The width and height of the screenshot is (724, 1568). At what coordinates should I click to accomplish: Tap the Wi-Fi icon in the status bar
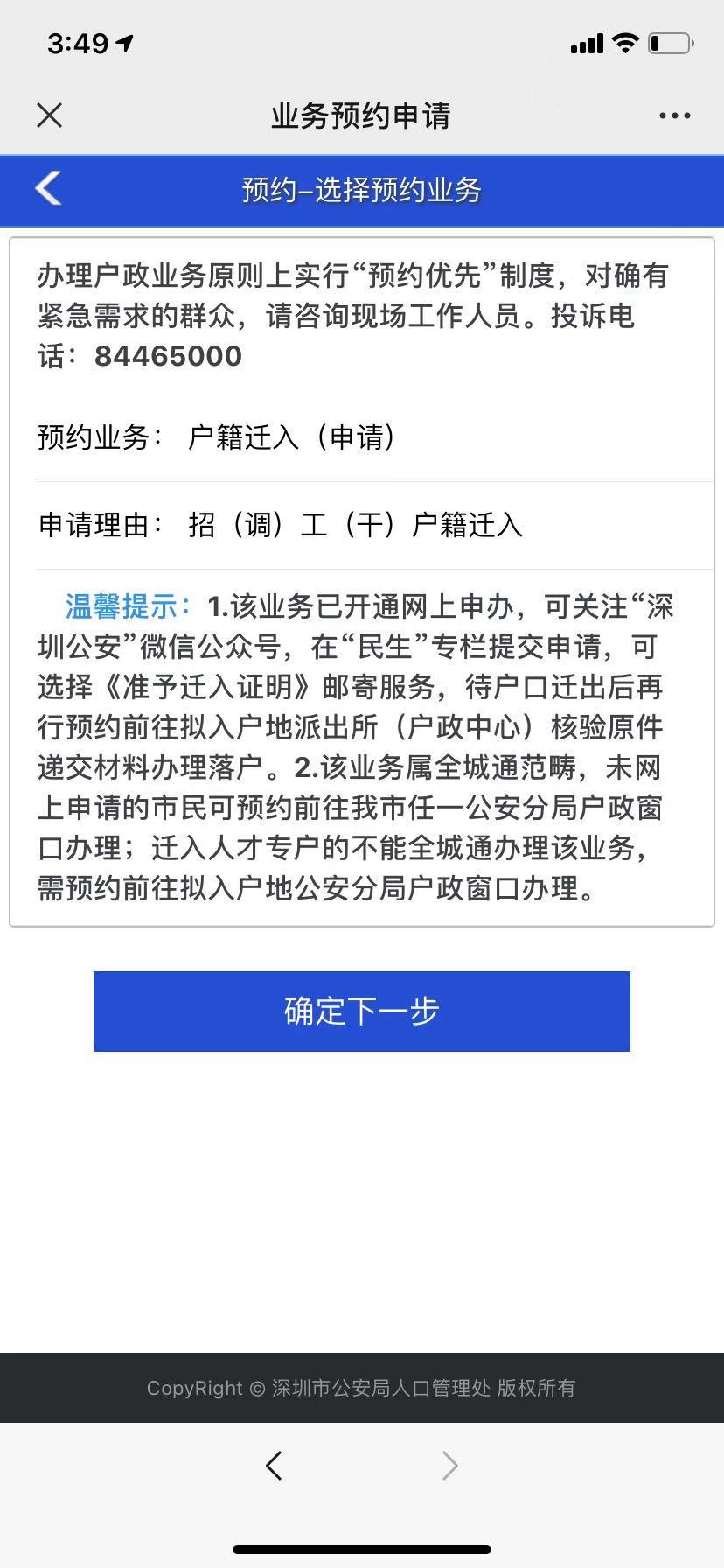pyautogui.click(x=623, y=41)
